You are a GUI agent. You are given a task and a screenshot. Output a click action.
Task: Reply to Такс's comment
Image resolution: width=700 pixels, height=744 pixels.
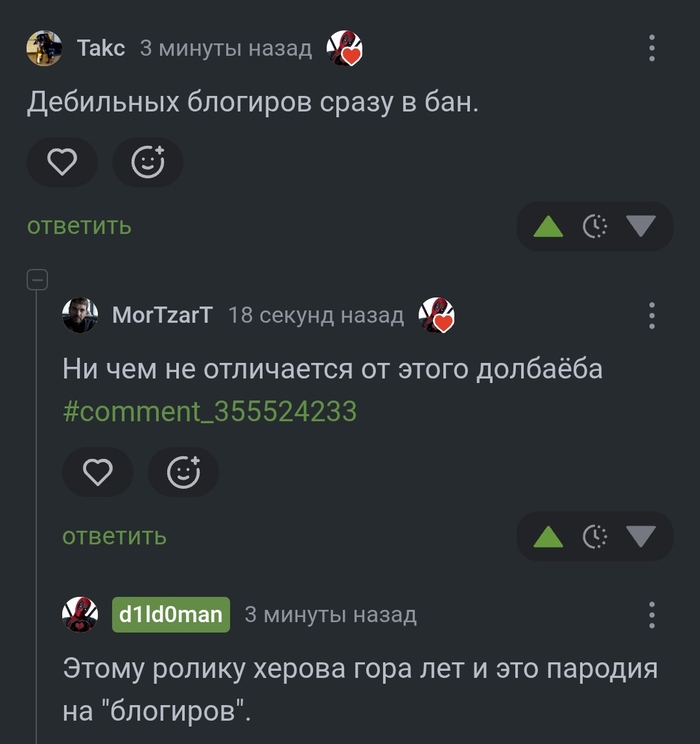click(79, 226)
